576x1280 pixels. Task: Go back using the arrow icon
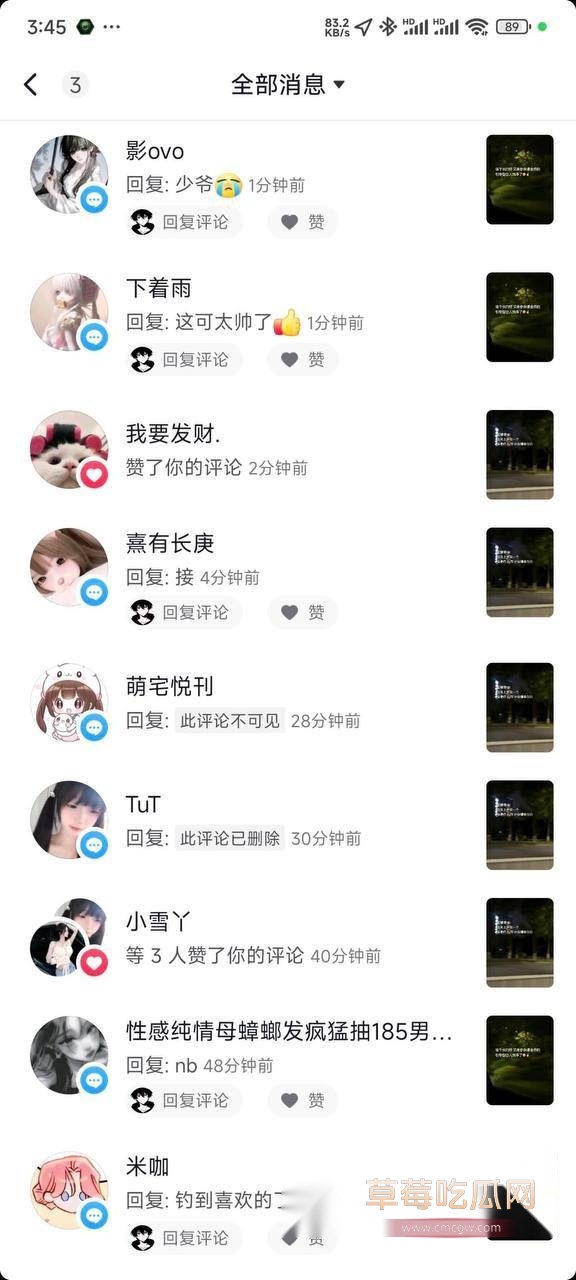[x=31, y=85]
